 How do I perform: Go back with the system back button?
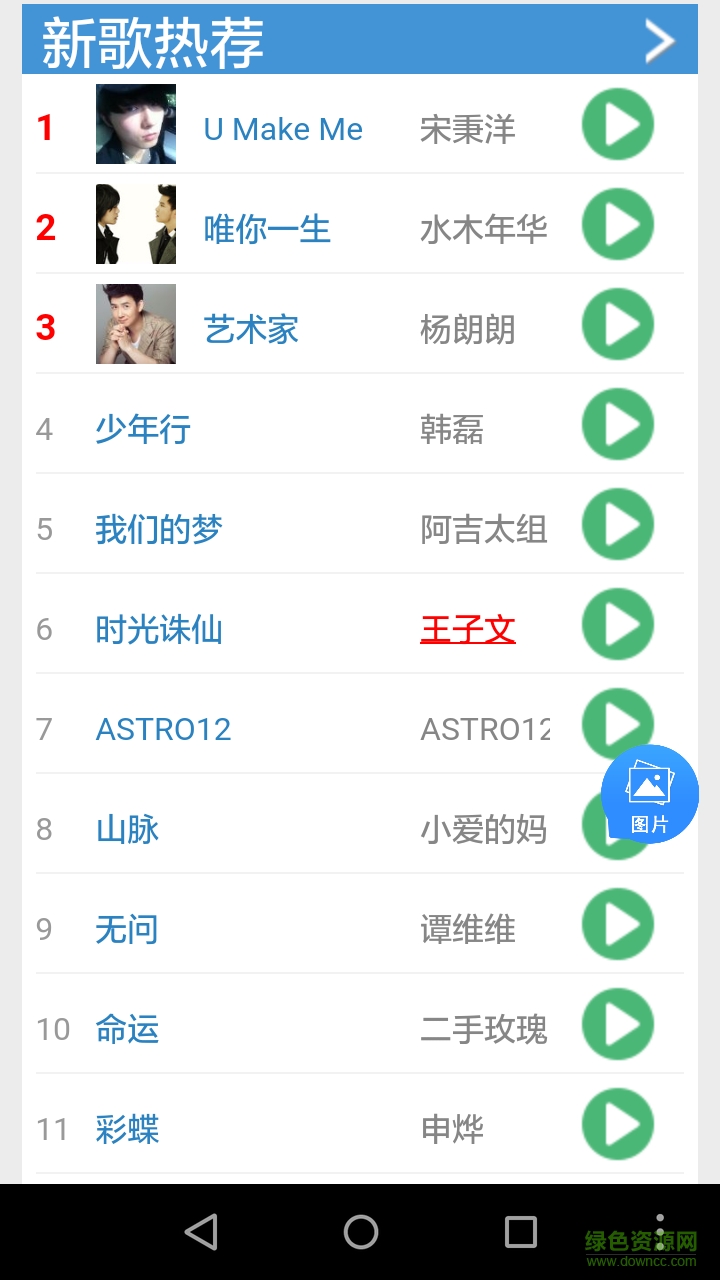[201, 1232]
